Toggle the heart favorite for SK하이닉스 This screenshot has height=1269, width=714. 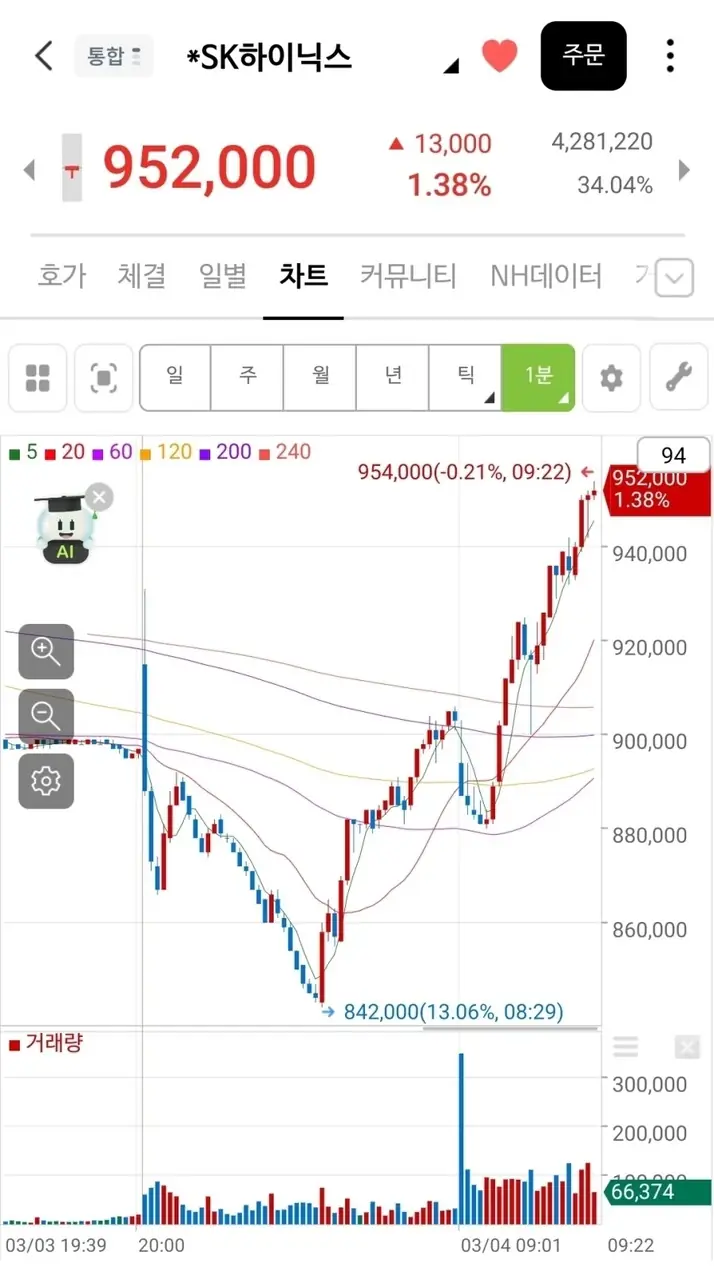pyautogui.click(x=499, y=56)
